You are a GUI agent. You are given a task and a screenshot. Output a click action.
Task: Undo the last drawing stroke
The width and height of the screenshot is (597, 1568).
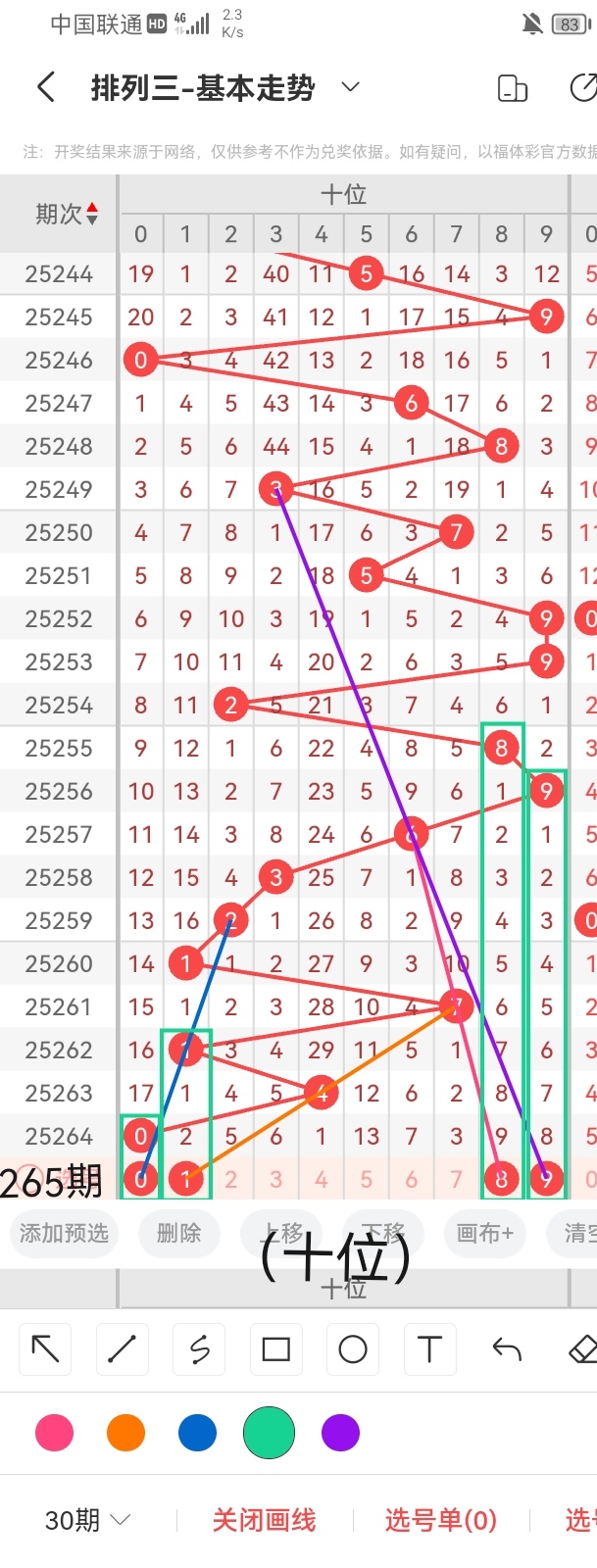coord(507,1349)
